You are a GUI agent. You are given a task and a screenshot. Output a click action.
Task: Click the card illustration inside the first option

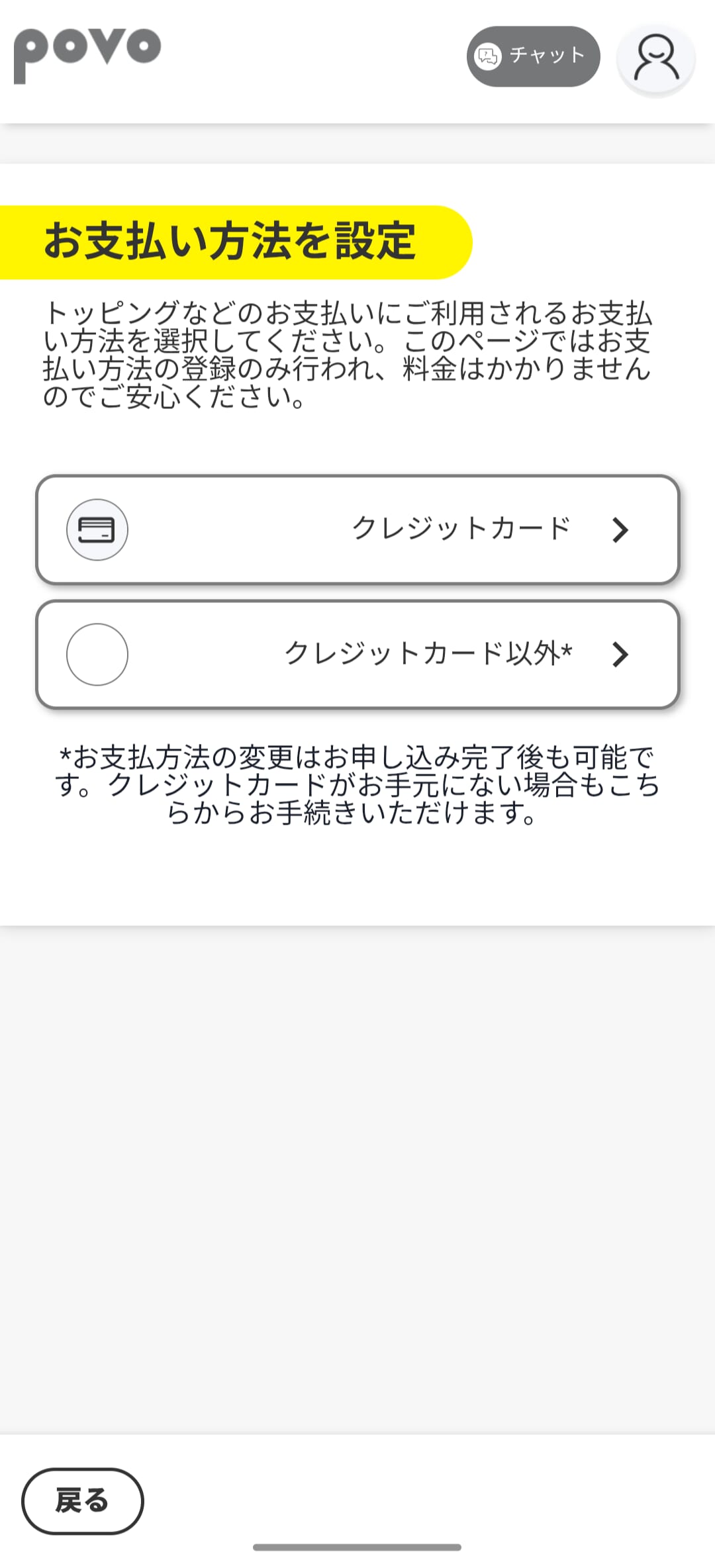[97, 530]
